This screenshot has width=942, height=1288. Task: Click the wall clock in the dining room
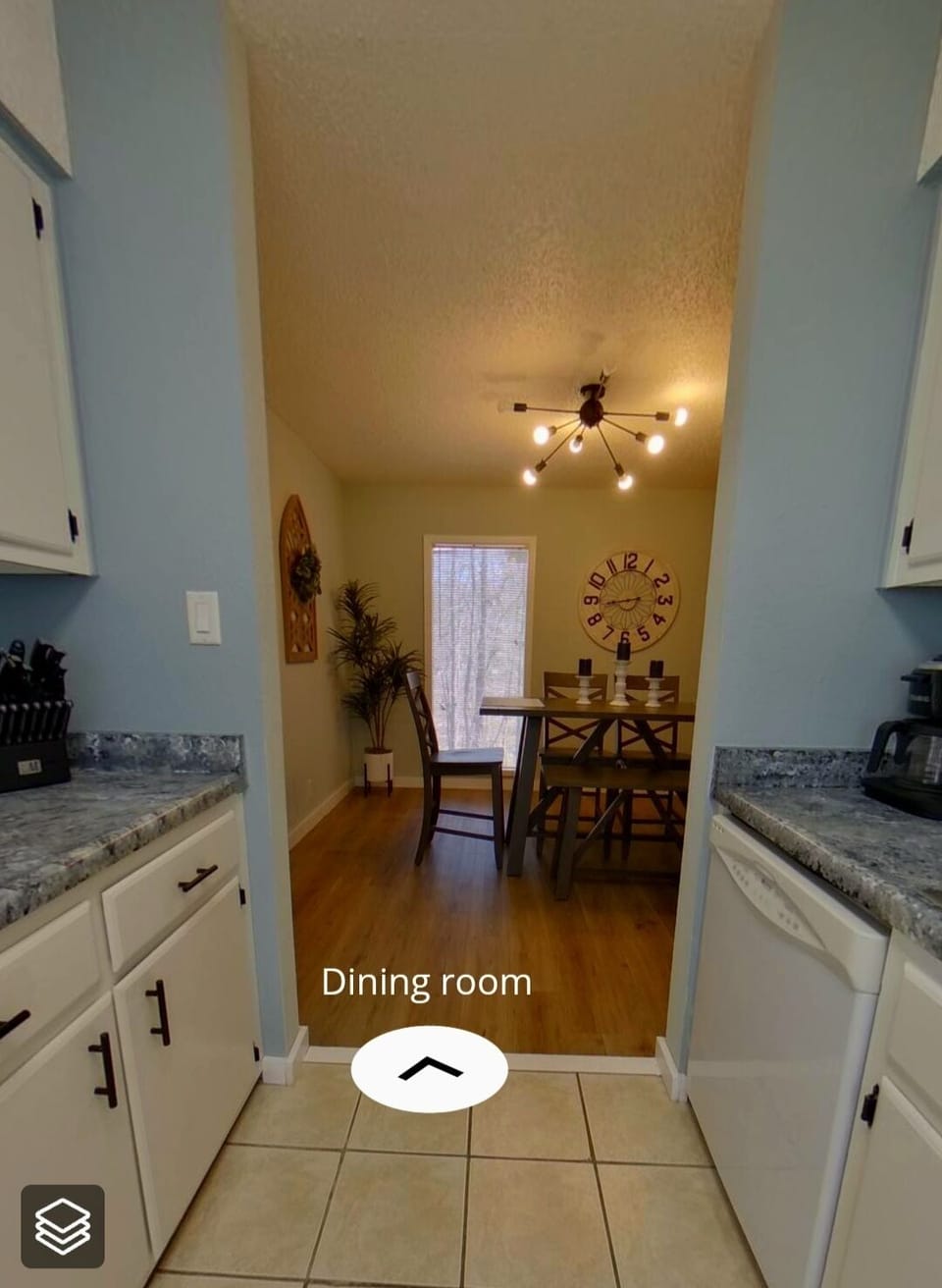click(627, 601)
